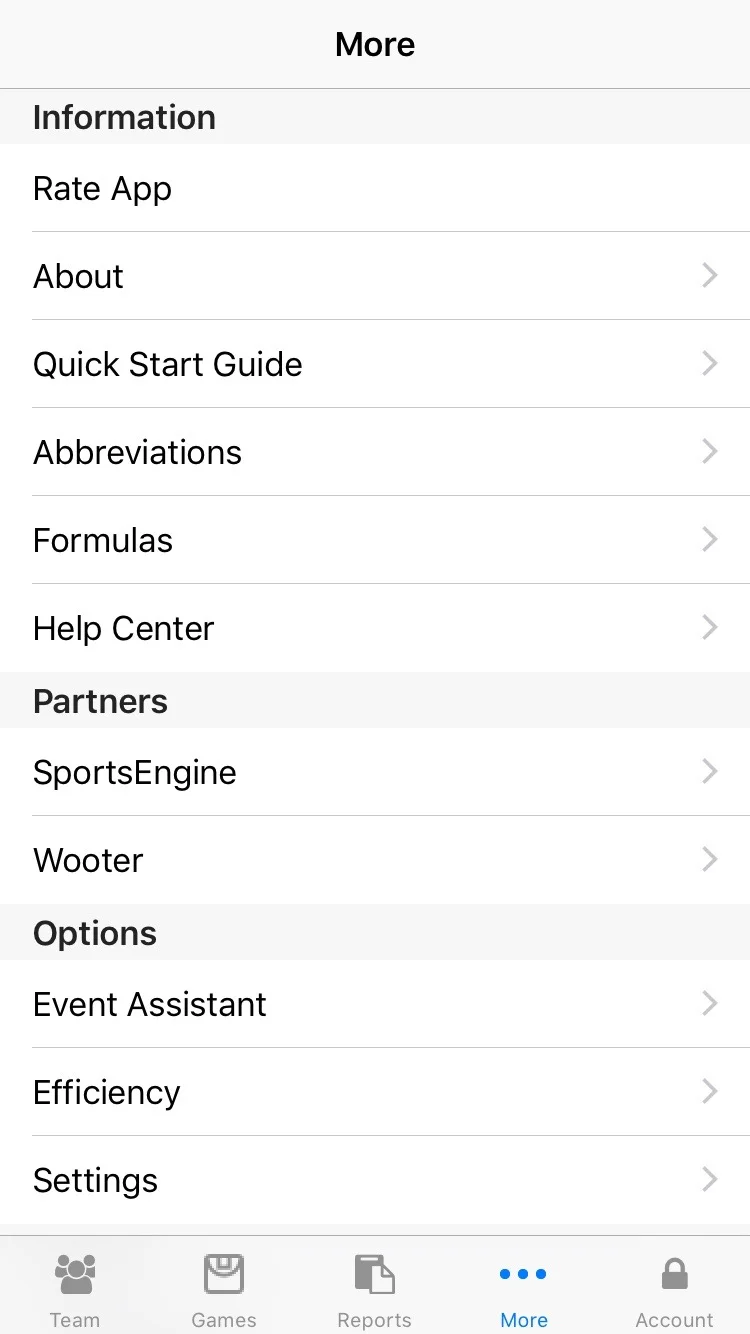The width and height of the screenshot is (750, 1334).
Task: View the Abbreviations list
Action: pyautogui.click(x=375, y=452)
